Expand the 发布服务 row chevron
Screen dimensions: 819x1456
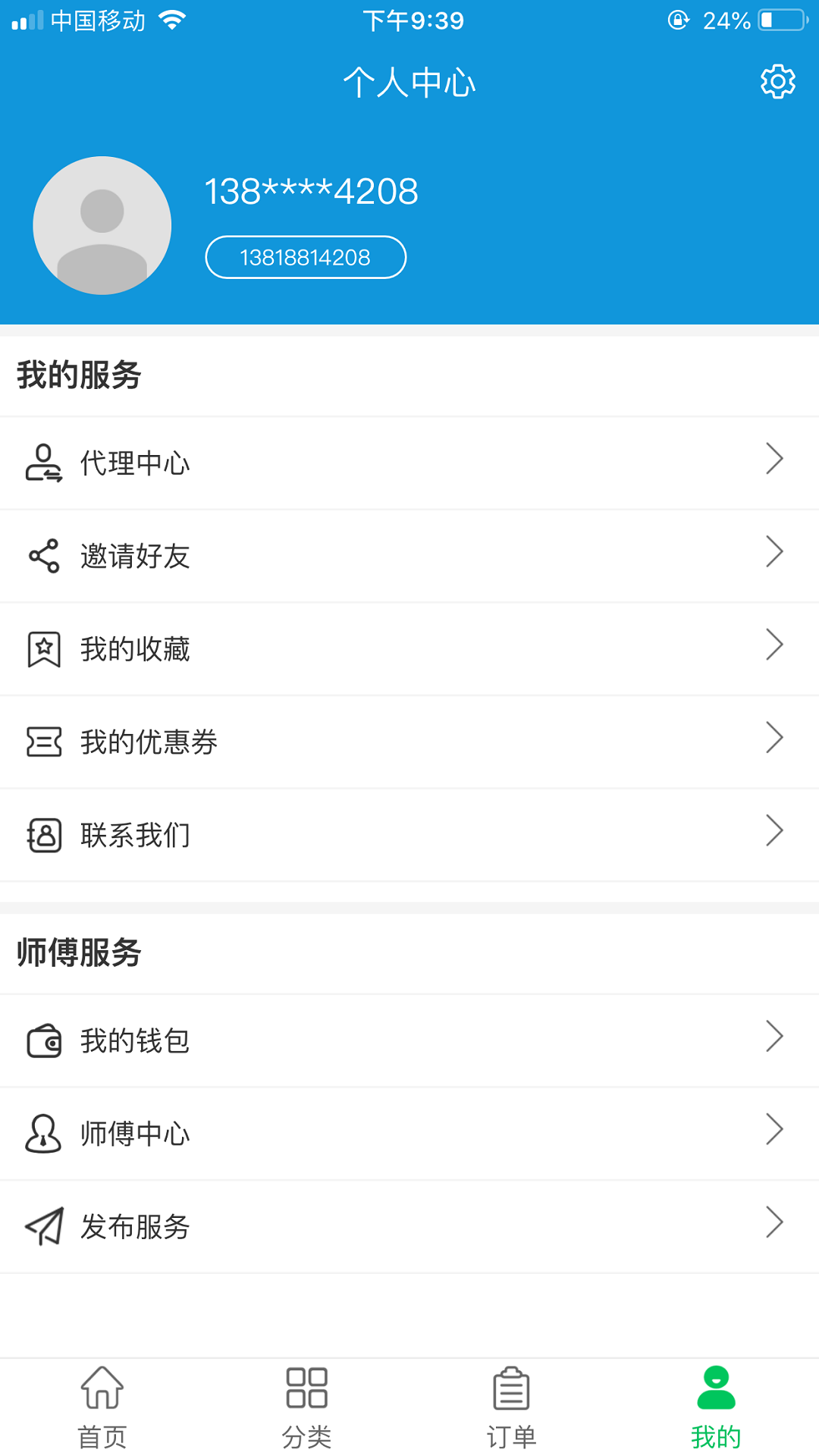pos(774,1222)
